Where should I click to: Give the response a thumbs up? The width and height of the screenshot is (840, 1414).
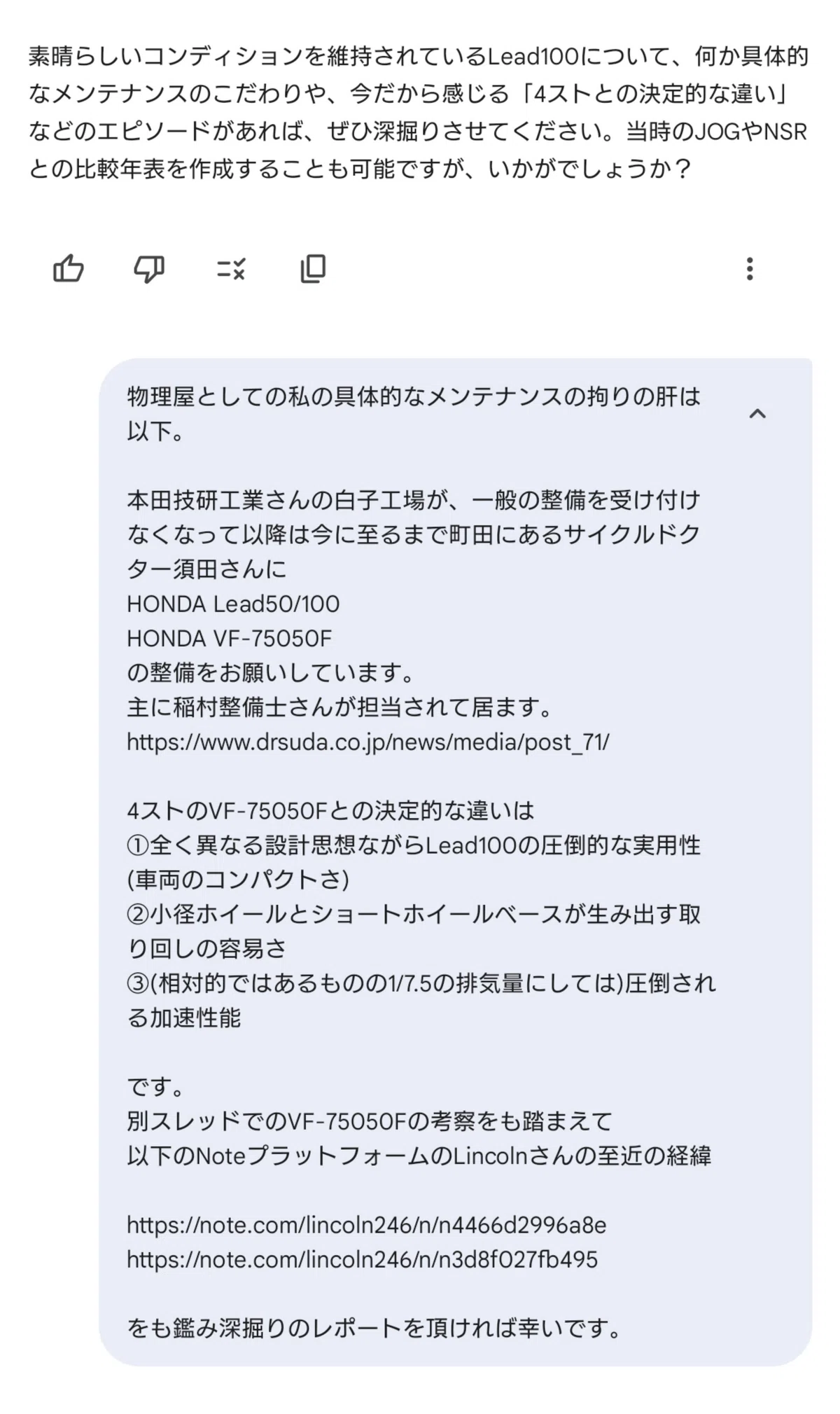click(x=69, y=268)
